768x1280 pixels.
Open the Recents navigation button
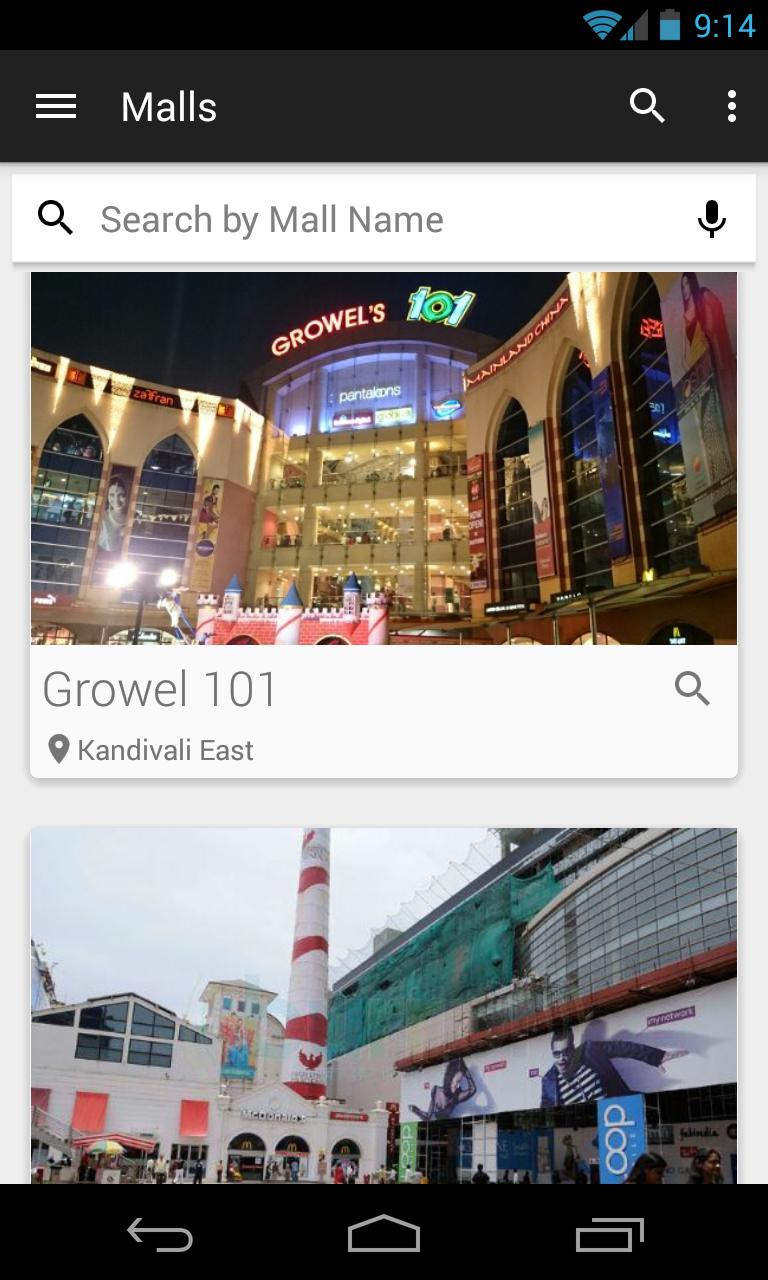[x=609, y=1234]
